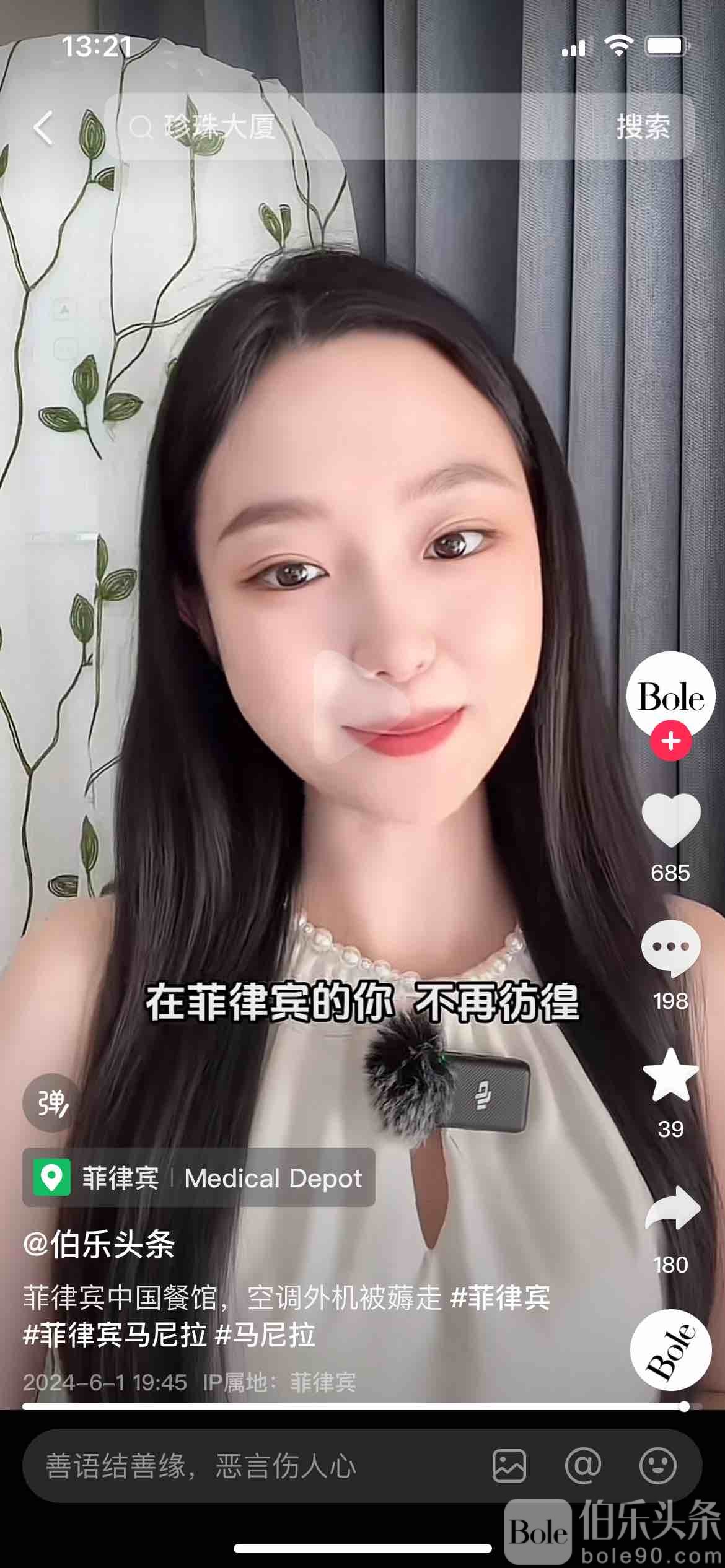Follow the author with the red plus
The image size is (725, 1568).
click(x=670, y=741)
